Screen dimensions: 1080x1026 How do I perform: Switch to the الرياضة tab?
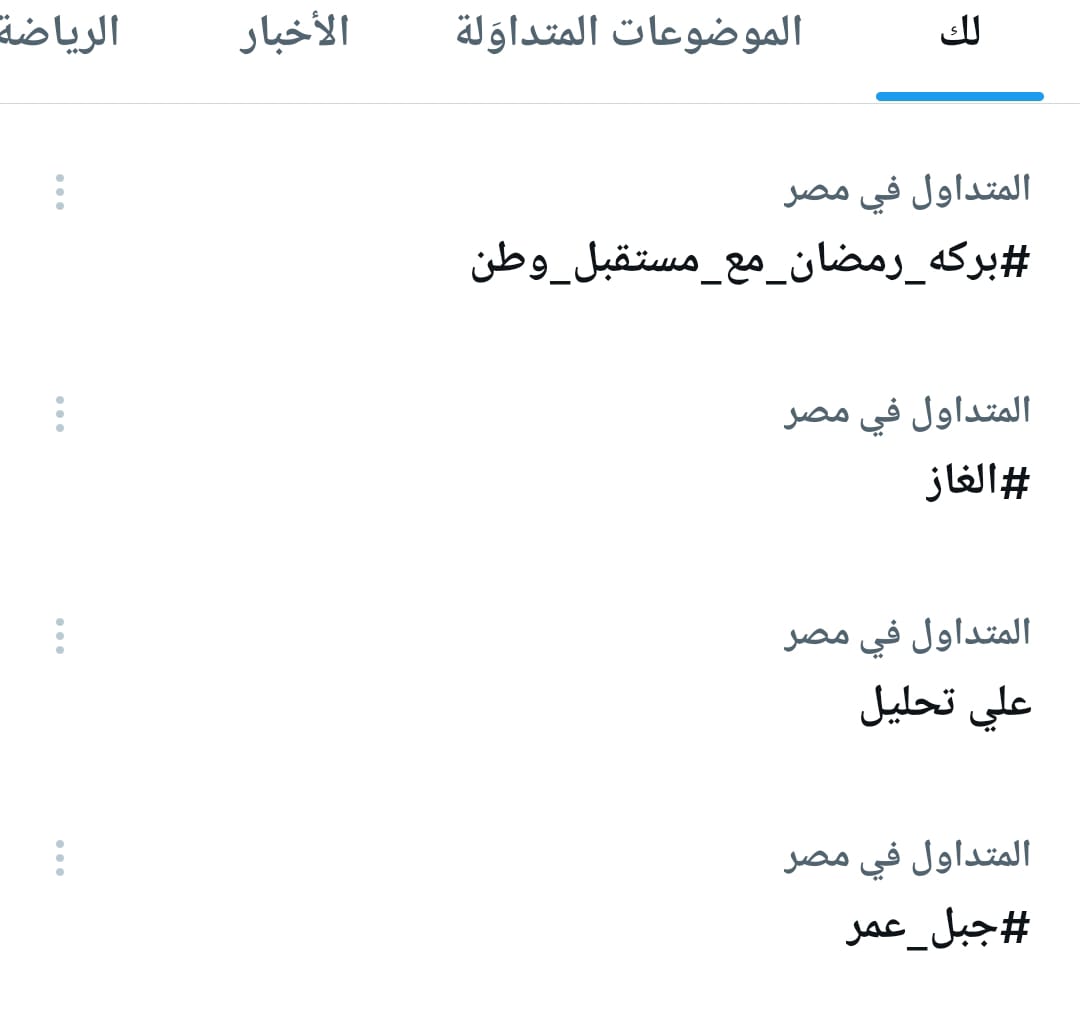[58, 33]
